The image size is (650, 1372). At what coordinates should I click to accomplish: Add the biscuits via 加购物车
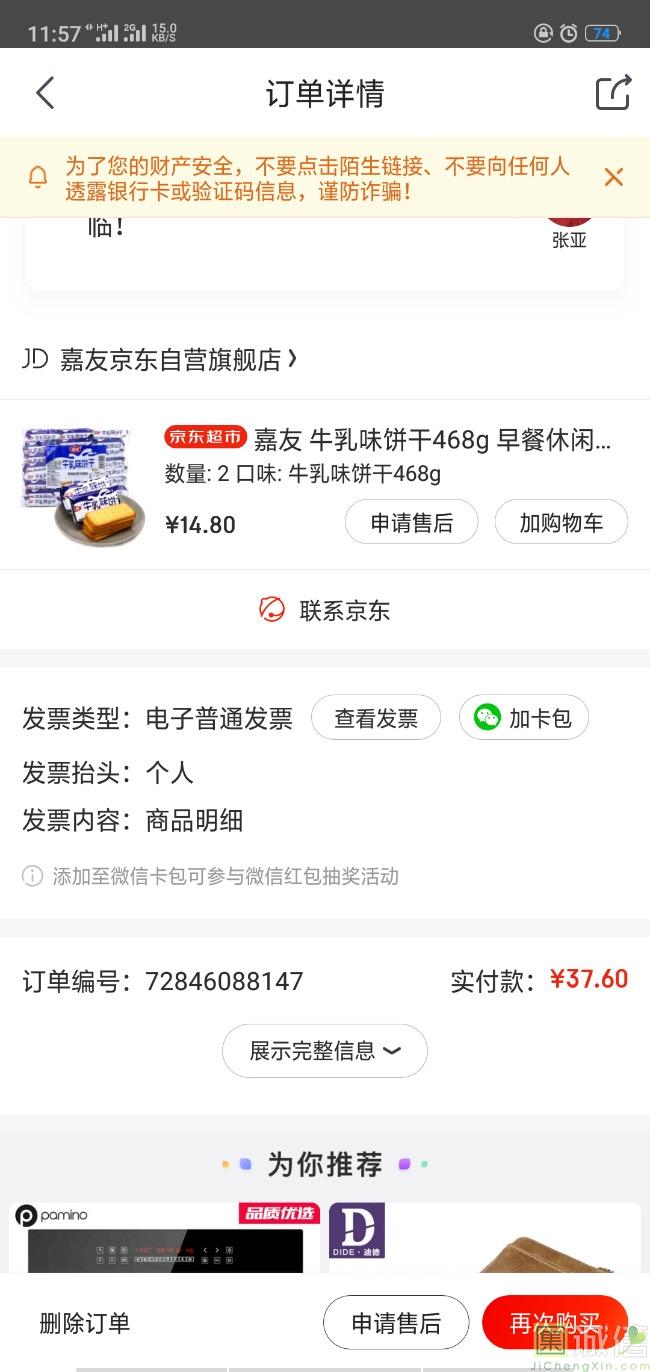[560, 522]
